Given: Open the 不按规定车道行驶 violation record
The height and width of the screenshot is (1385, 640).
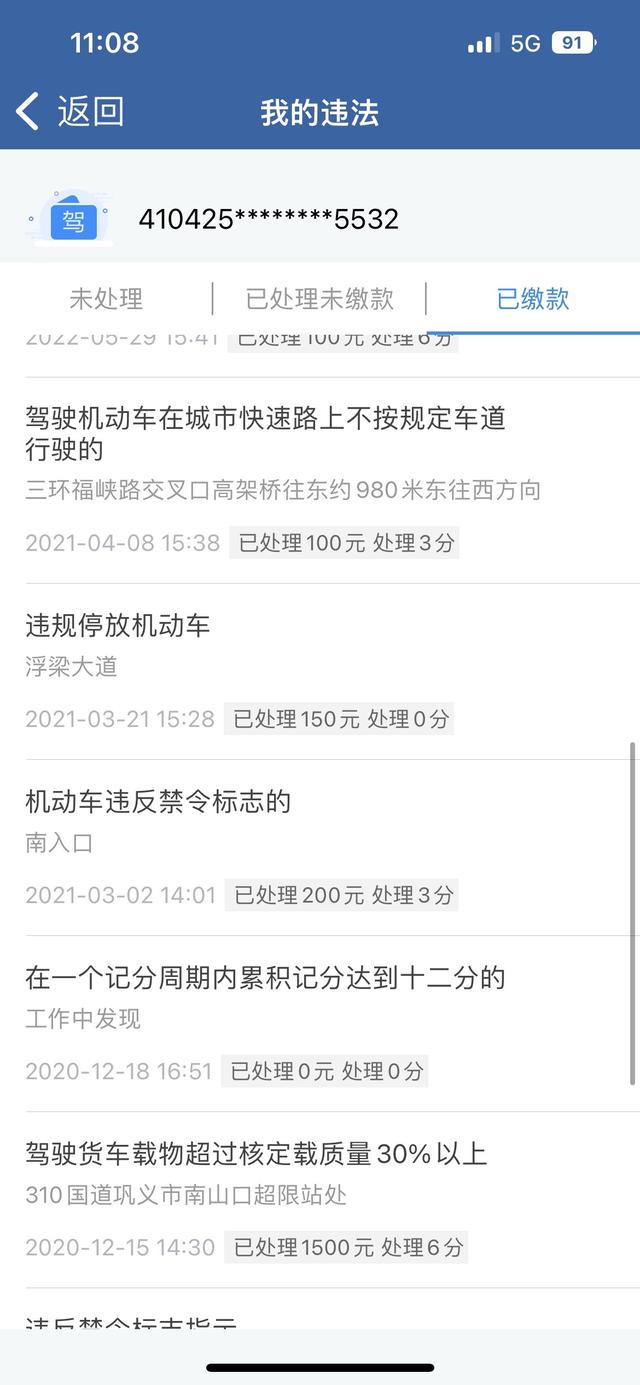Looking at the screenshot, I should 320,480.
